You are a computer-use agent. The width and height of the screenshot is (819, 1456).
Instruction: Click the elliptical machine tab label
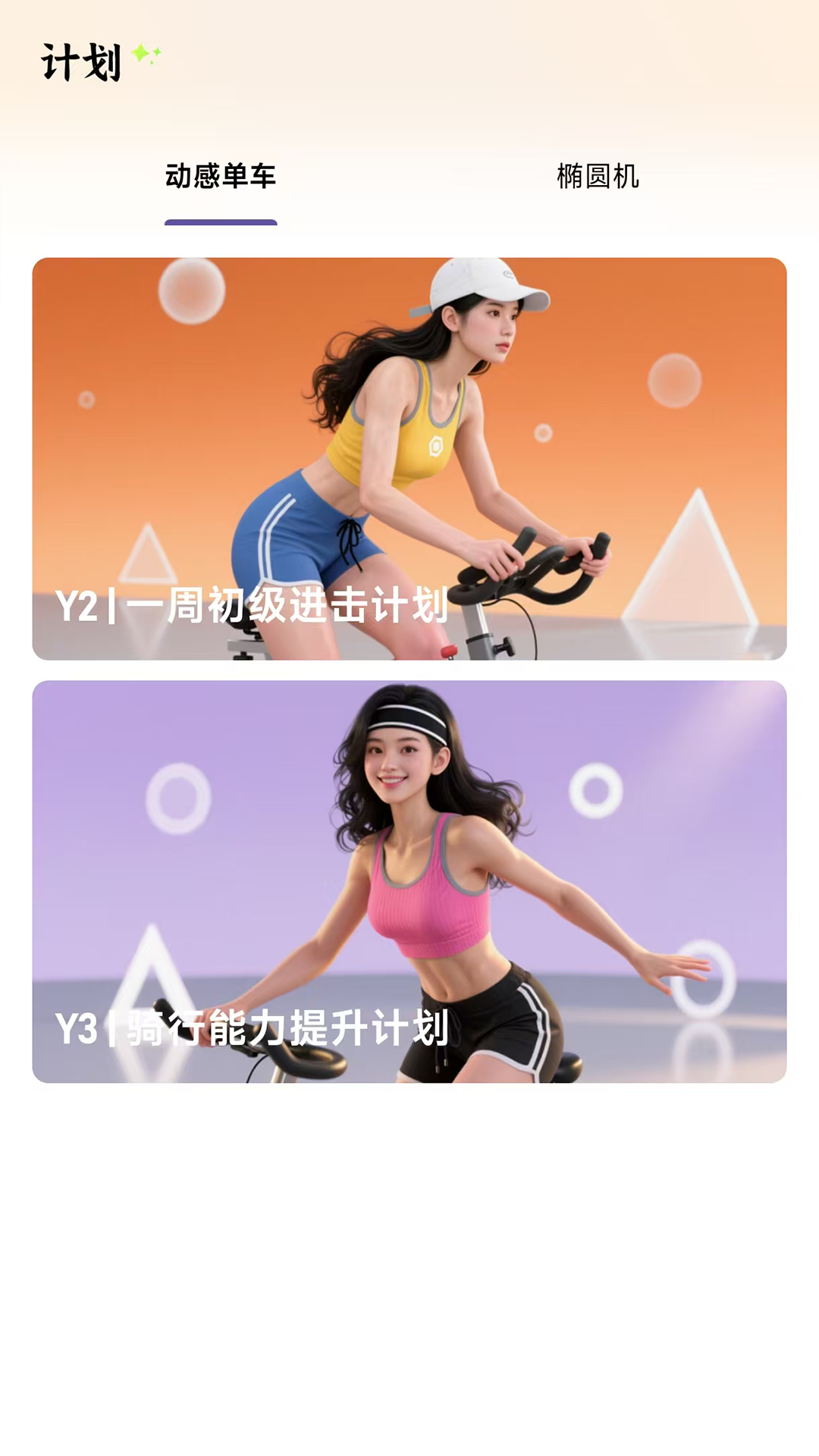(596, 178)
